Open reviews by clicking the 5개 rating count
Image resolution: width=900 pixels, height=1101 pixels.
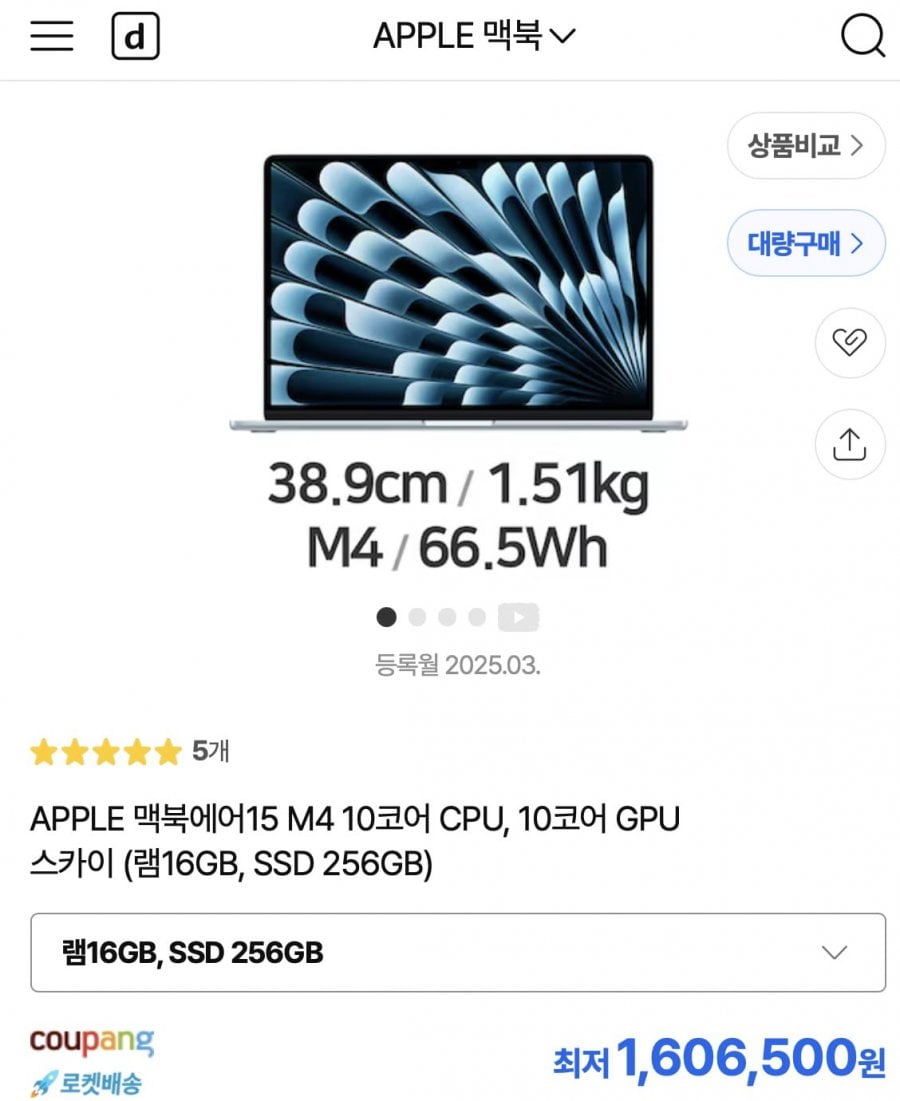pyautogui.click(x=210, y=752)
